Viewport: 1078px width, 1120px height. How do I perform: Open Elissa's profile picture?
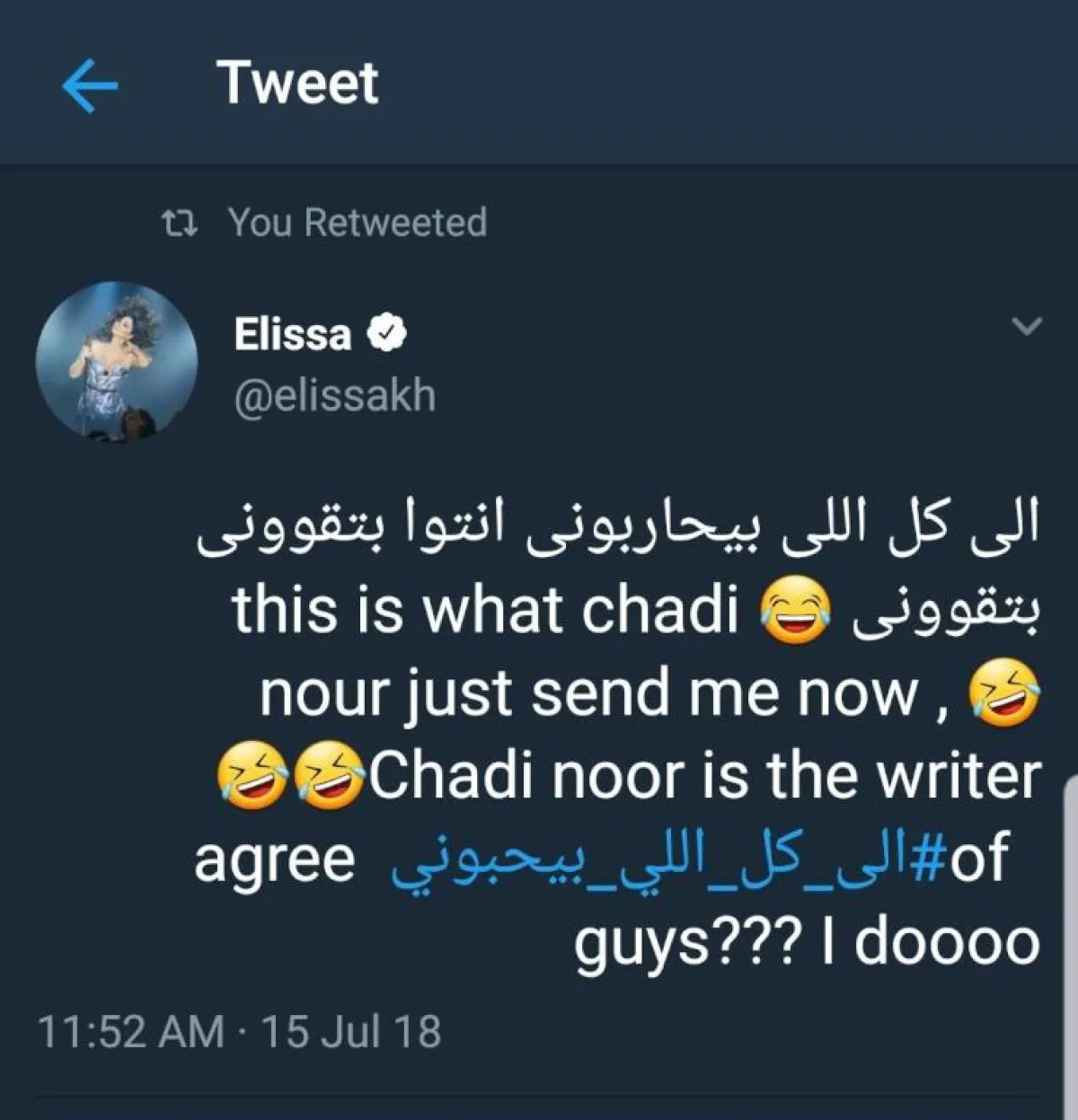tap(117, 362)
